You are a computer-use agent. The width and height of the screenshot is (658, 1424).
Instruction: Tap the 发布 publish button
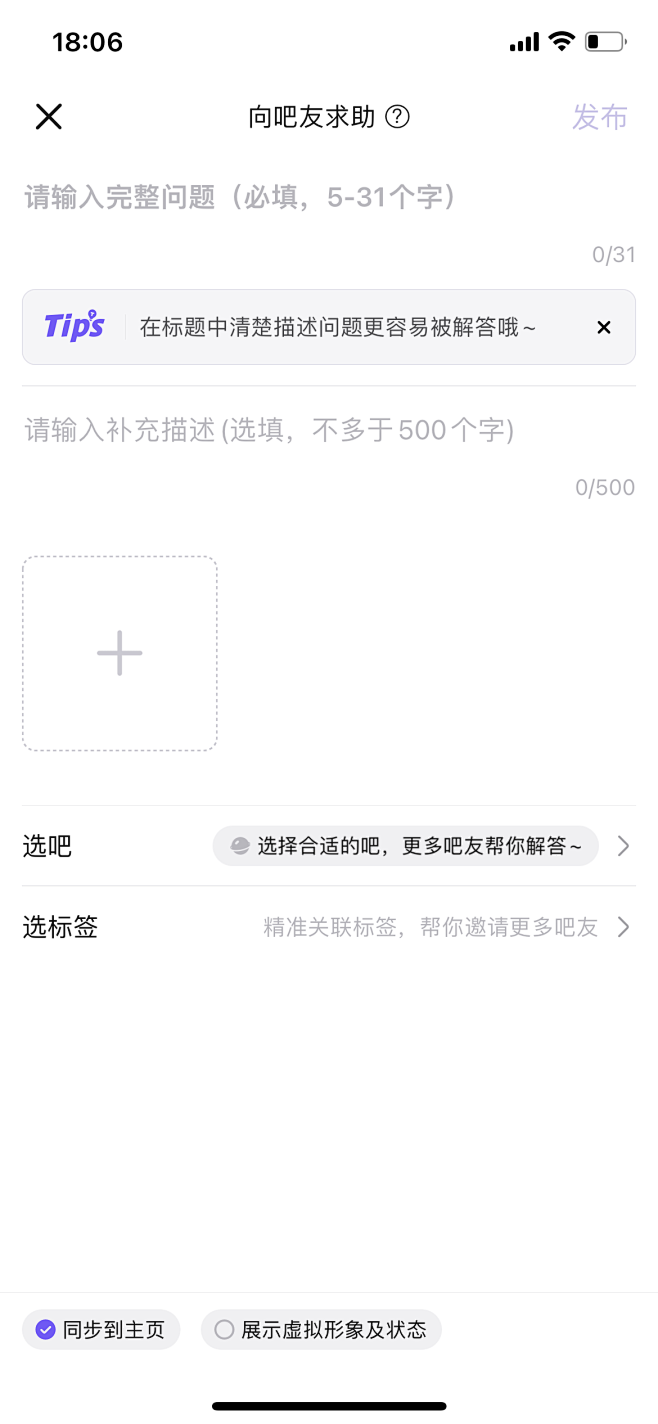pos(599,117)
